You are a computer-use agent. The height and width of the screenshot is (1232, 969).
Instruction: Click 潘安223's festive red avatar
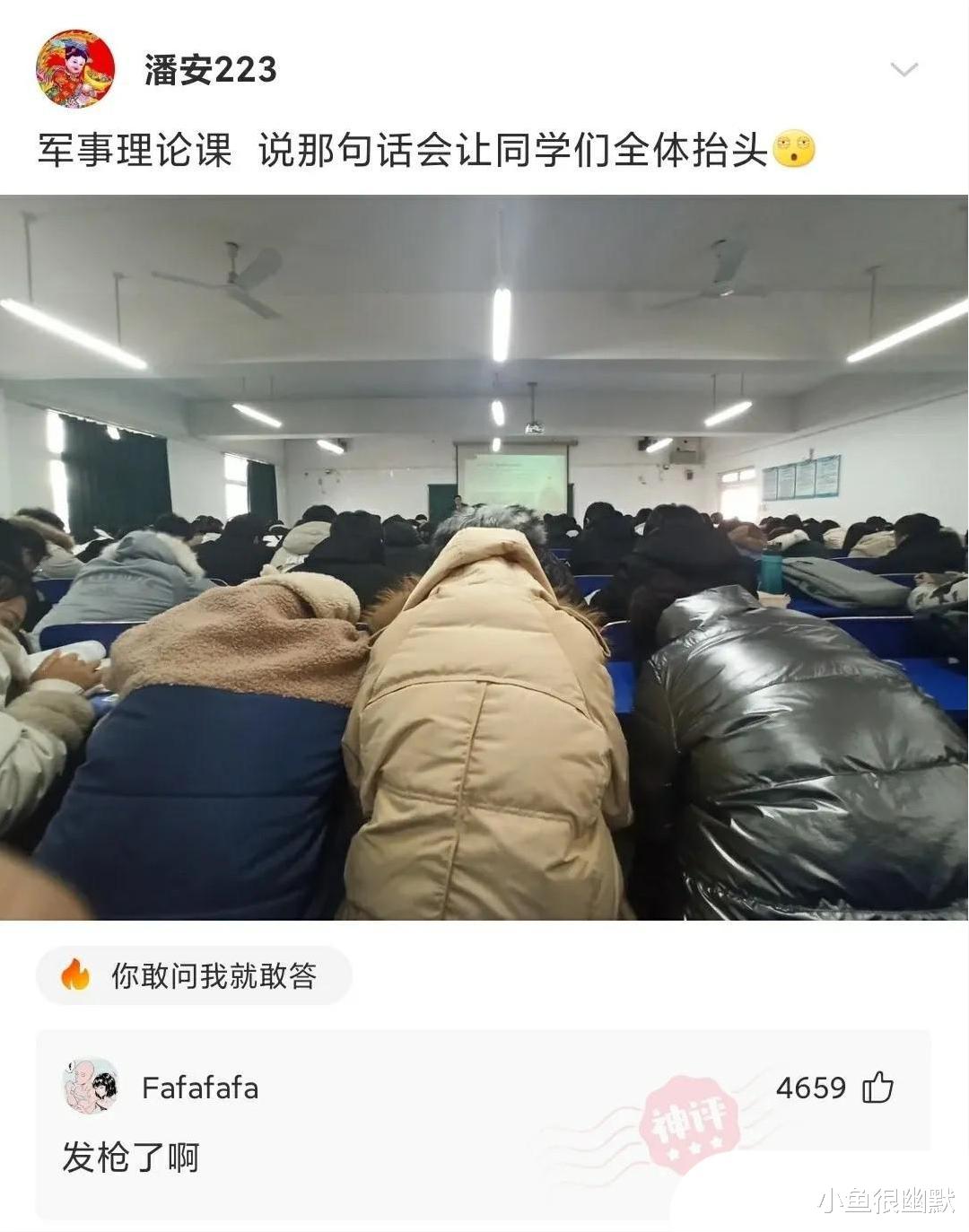coord(76,66)
